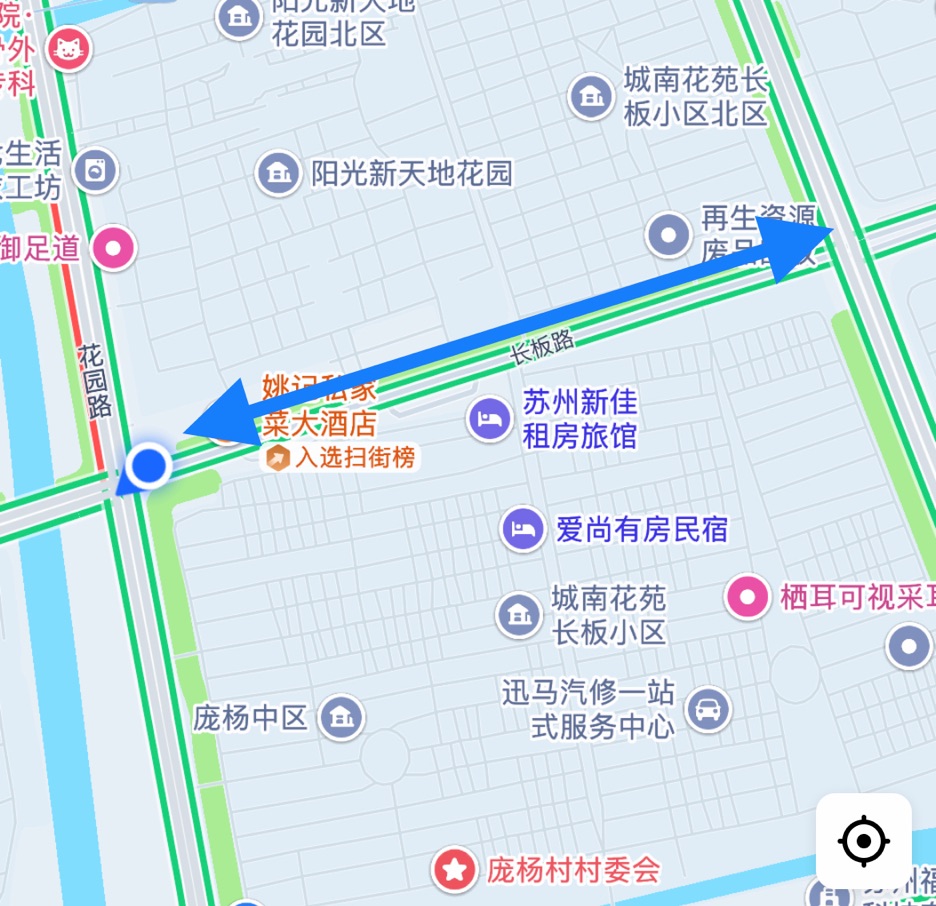View details for 姚记私家菜大酒店
The width and height of the screenshot is (936, 906).
coord(318,405)
